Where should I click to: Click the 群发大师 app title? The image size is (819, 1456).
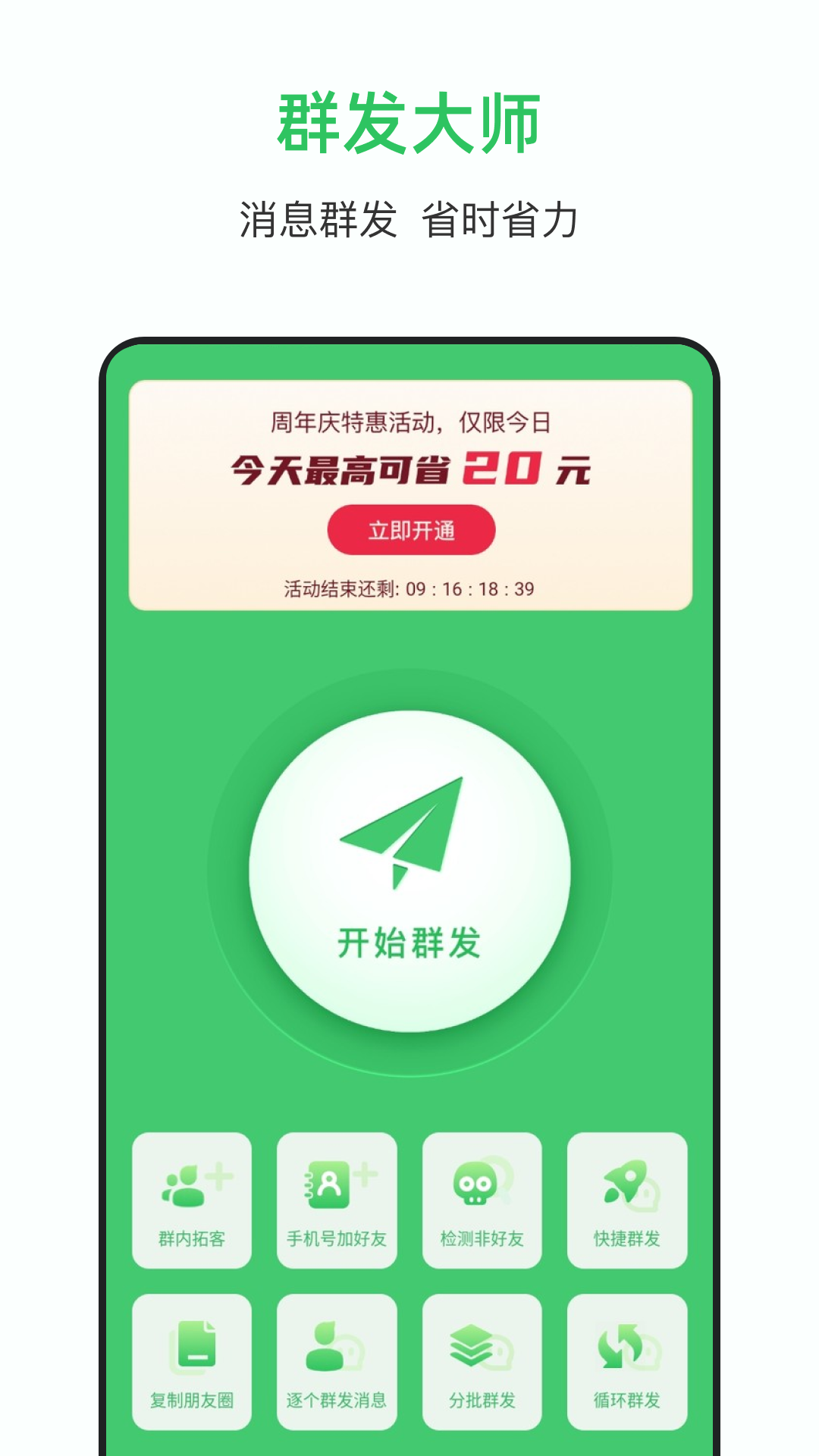coord(409,121)
